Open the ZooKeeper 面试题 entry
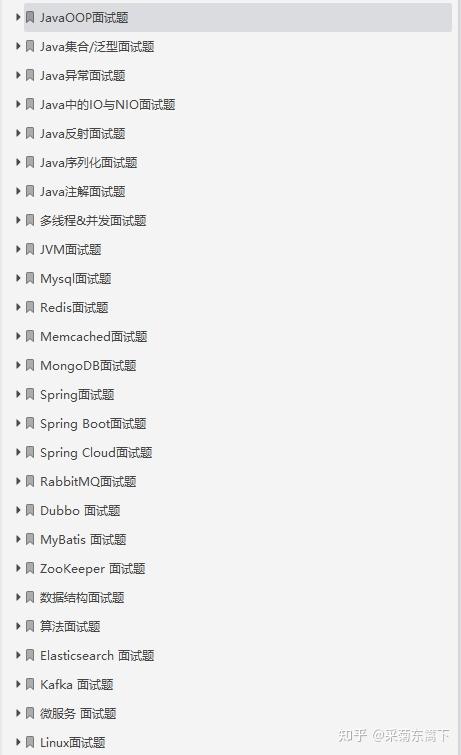Viewport: 461px width, 755px height. (x=92, y=568)
